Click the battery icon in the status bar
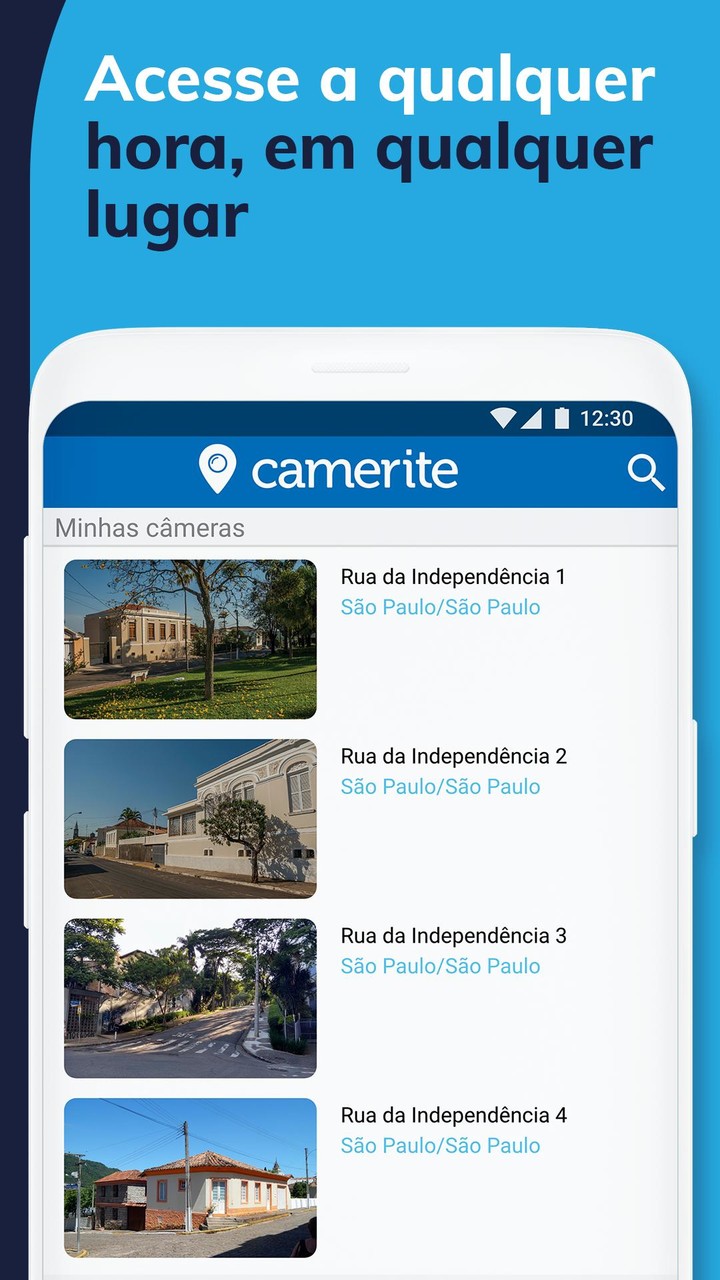720x1280 pixels. (562, 420)
